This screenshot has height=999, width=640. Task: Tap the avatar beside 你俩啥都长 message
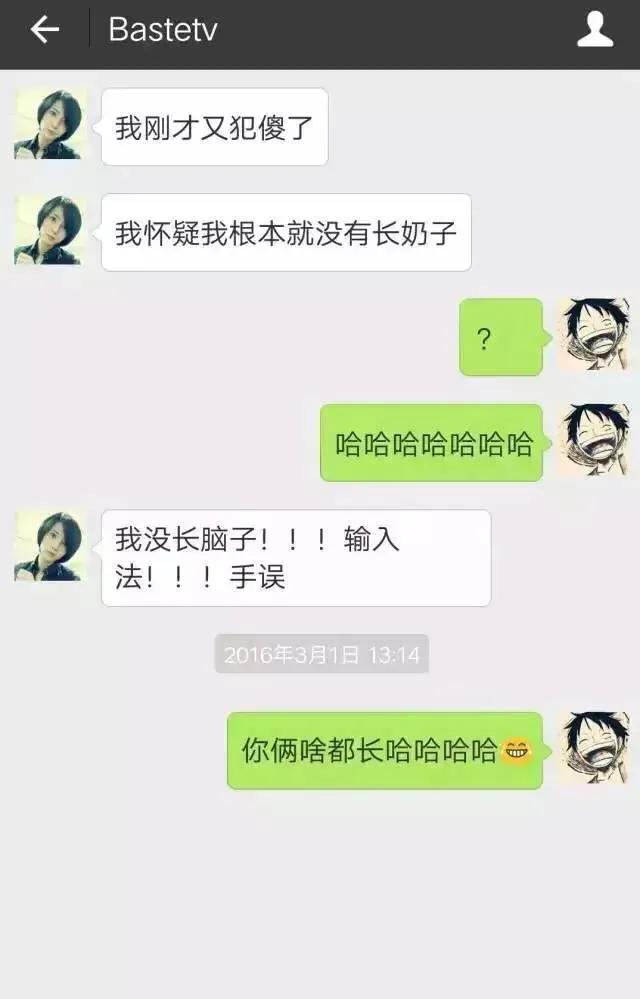click(x=593, y=748)
